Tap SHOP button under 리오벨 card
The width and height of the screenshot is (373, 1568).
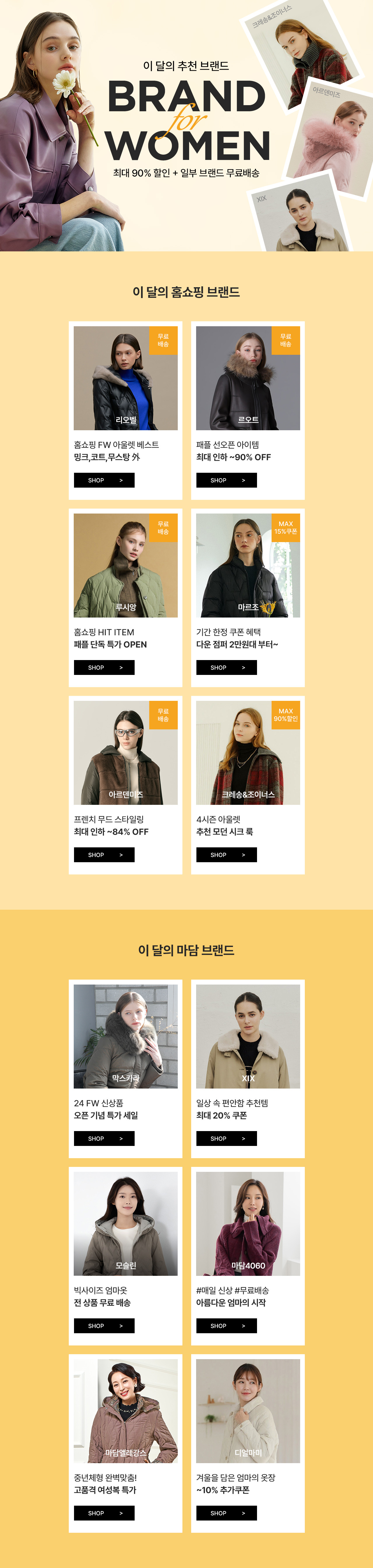[x=104, y=480]
